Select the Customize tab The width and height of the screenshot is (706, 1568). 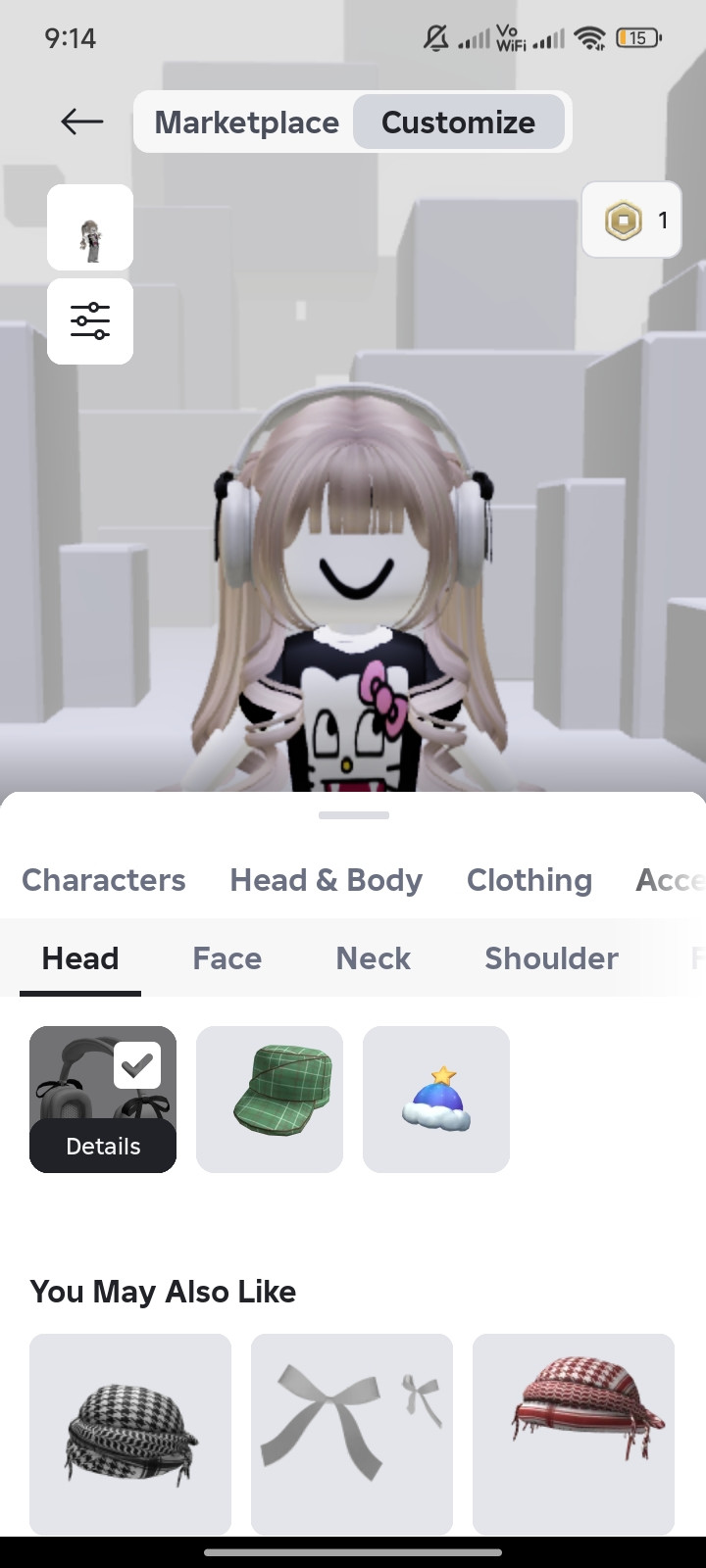tap(458, 122)
